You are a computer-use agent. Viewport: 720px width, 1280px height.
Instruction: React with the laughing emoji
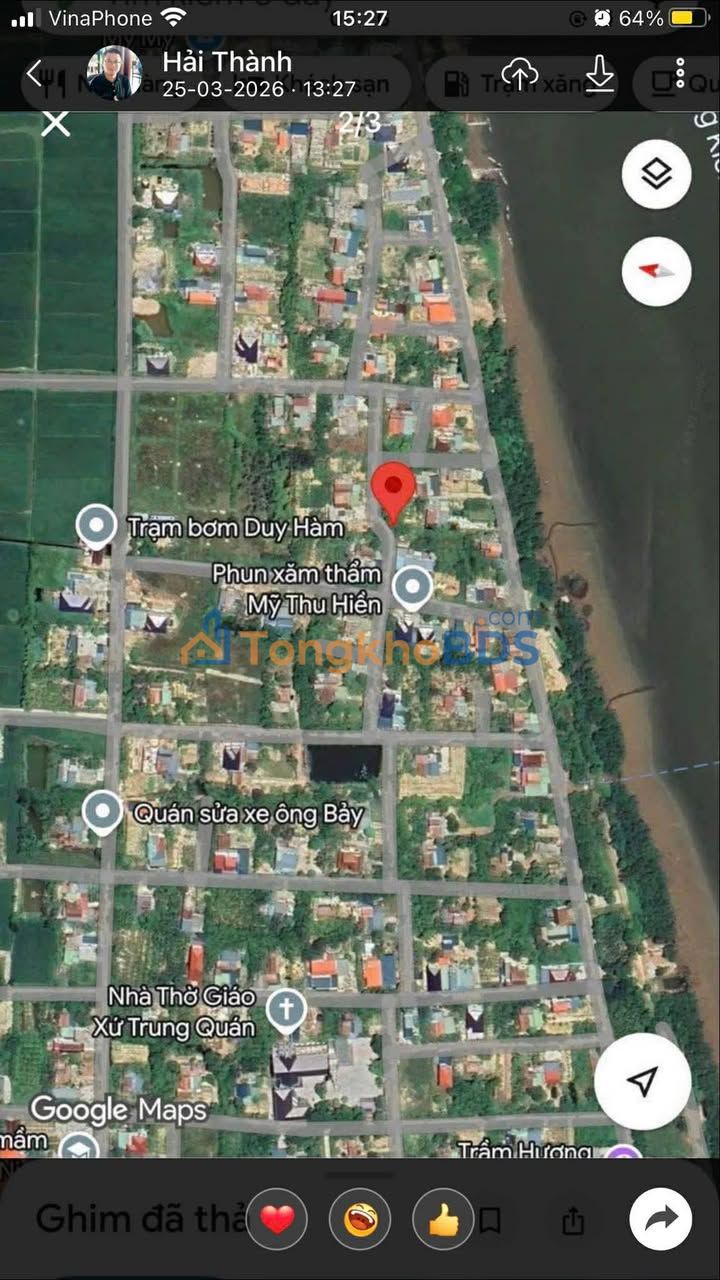[360, 1219]
